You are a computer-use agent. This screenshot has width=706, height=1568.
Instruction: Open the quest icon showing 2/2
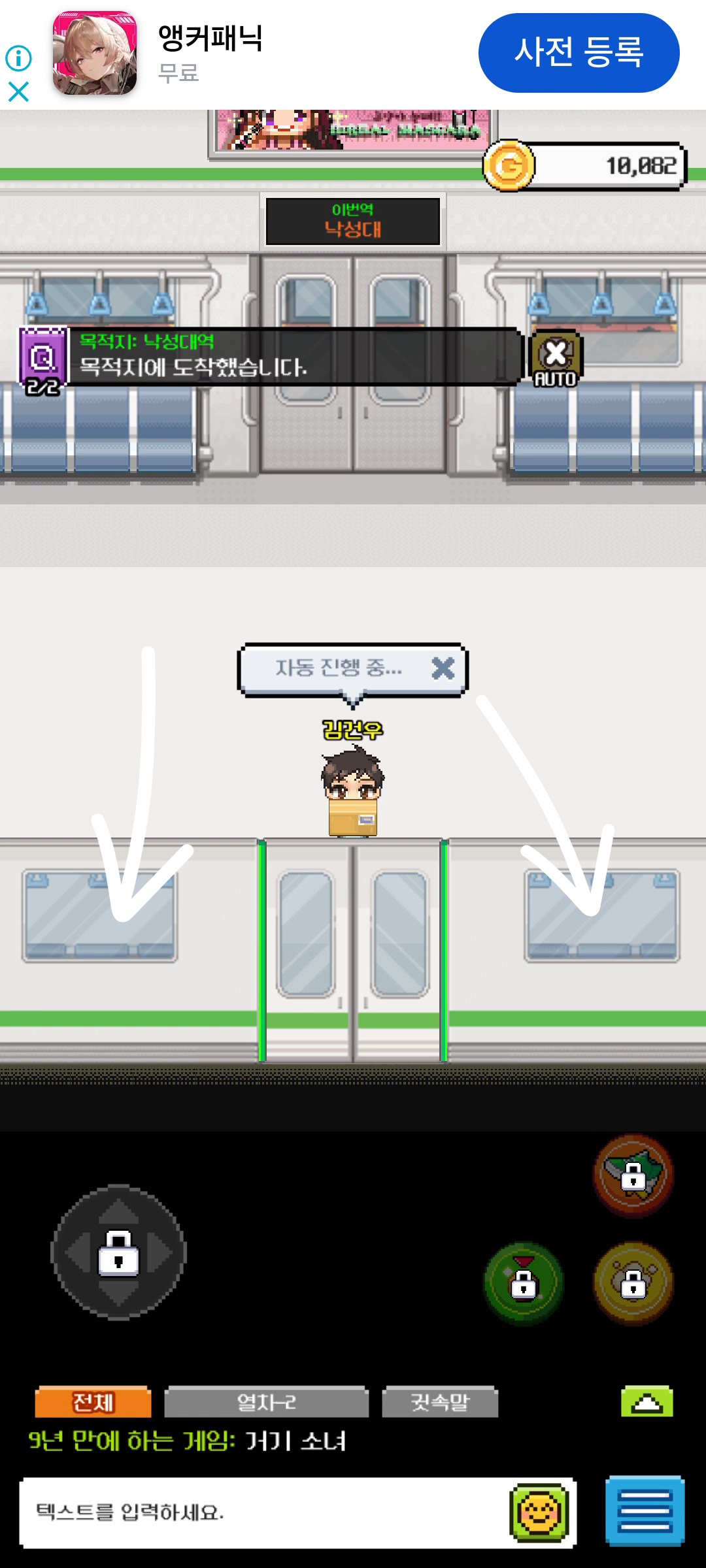pyautogui.click(x=43, y=360)
